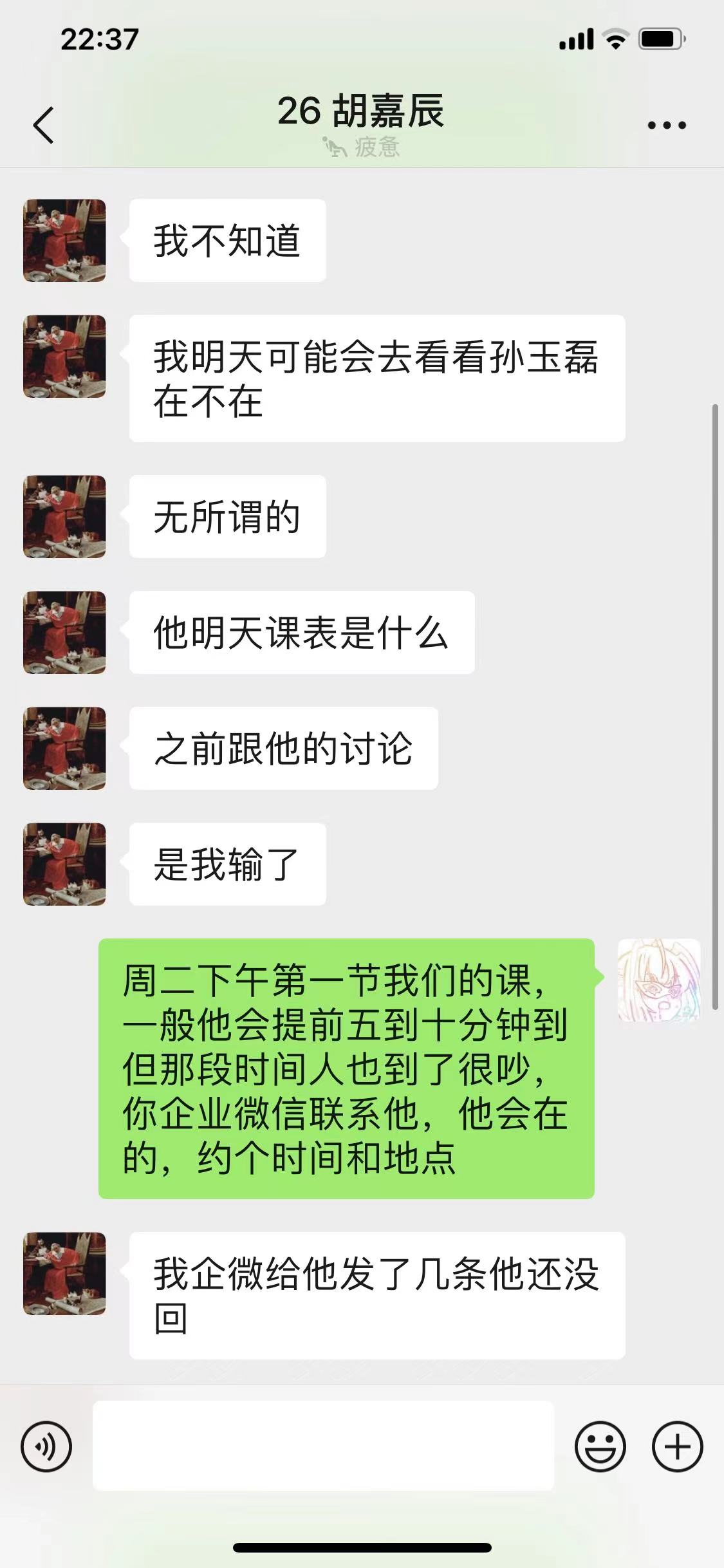Open contact avatar beside 我不知道
This screenshot has height=1568, width=724.
(x=64, y=240)
